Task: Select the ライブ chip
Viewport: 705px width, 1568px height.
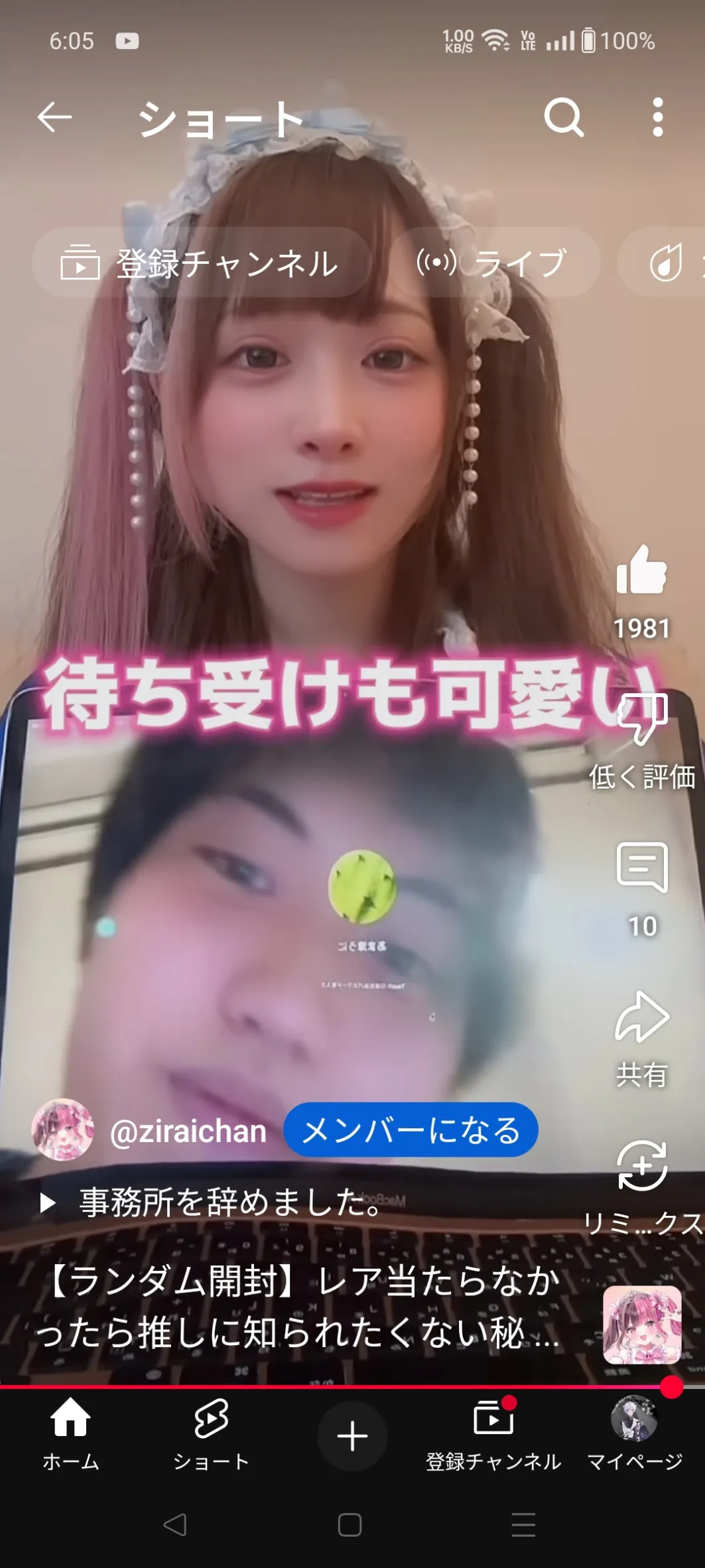Action: pos(494,263)
